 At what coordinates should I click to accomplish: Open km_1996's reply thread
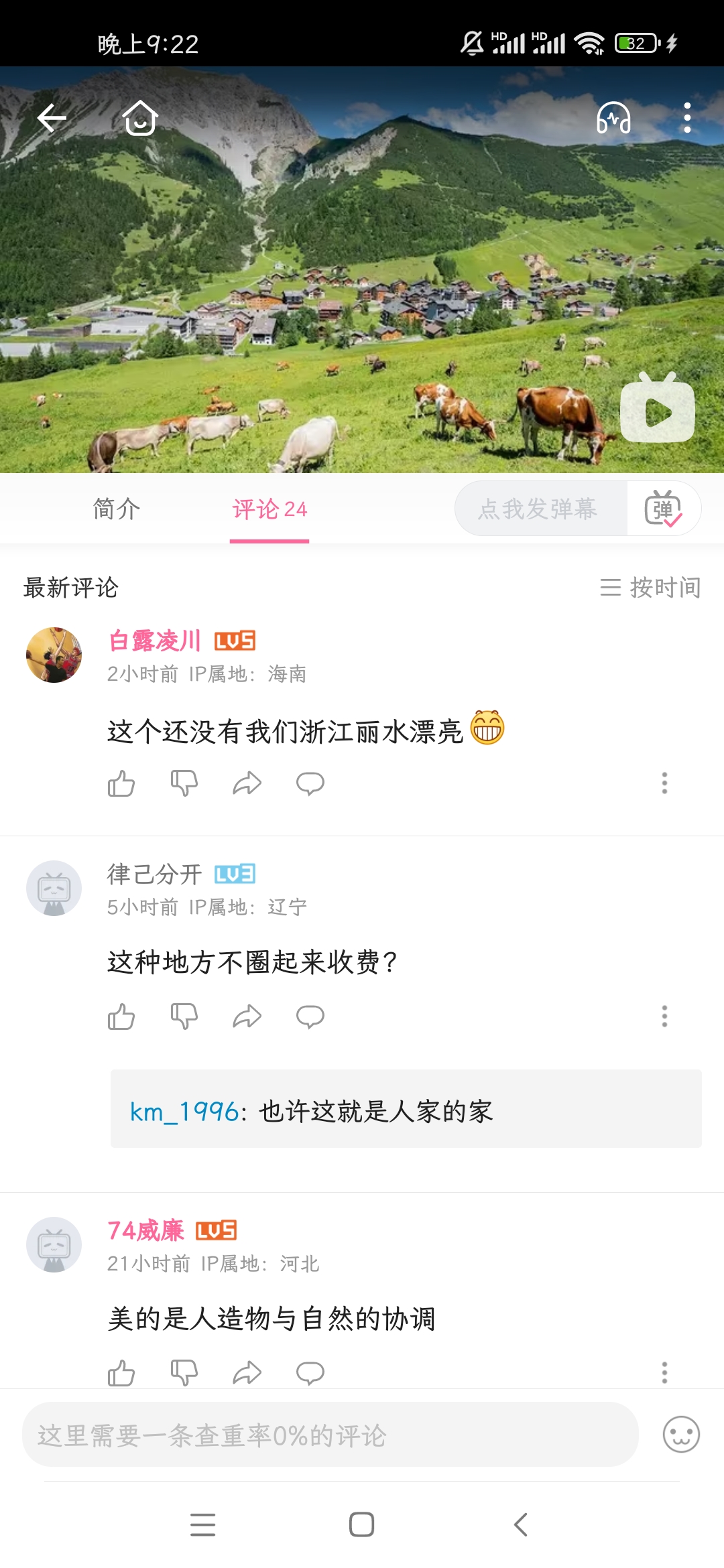[x=406, y=1109]
